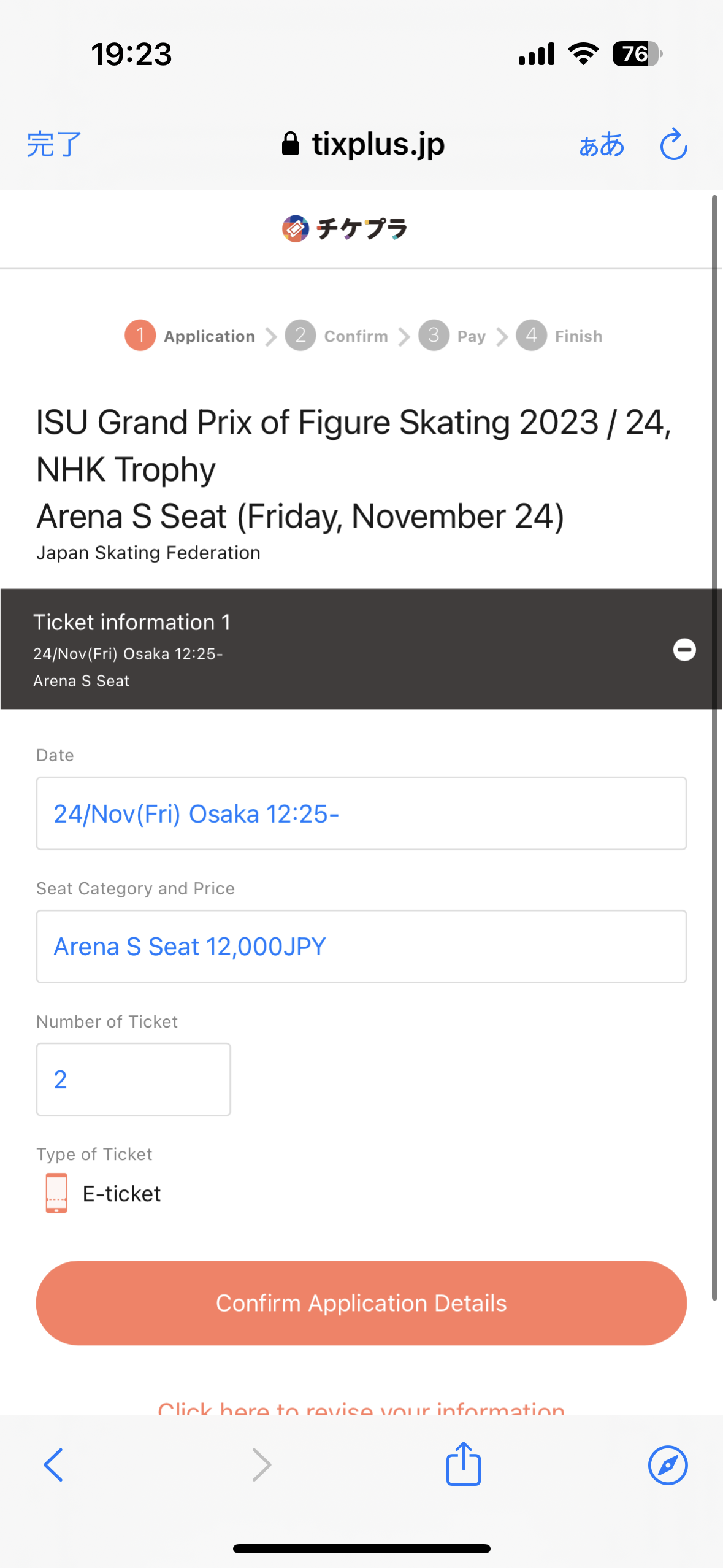Choose Seat Category and Price option
723x1568 pixels.
click(361, 947)
